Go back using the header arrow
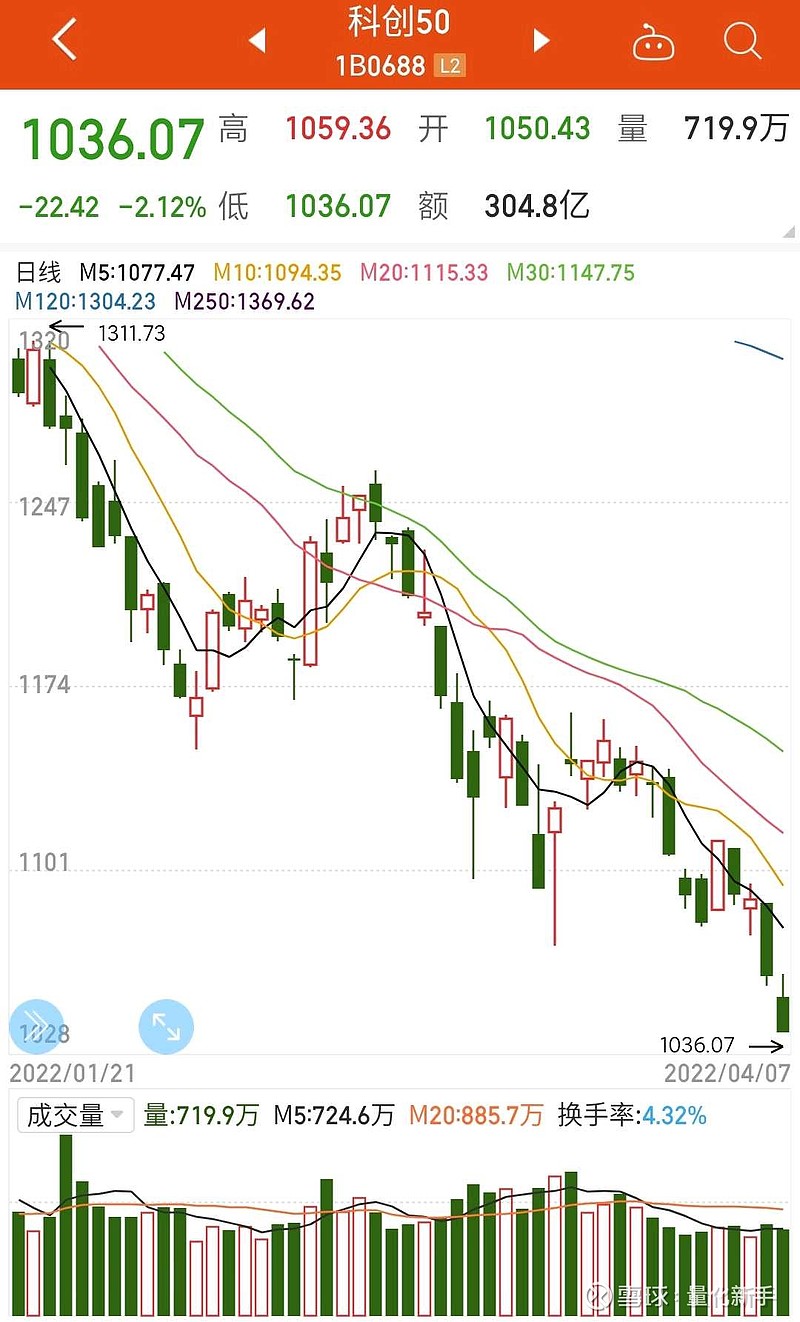Screen dimensions: 800x1322 click(x=64, y=40)
